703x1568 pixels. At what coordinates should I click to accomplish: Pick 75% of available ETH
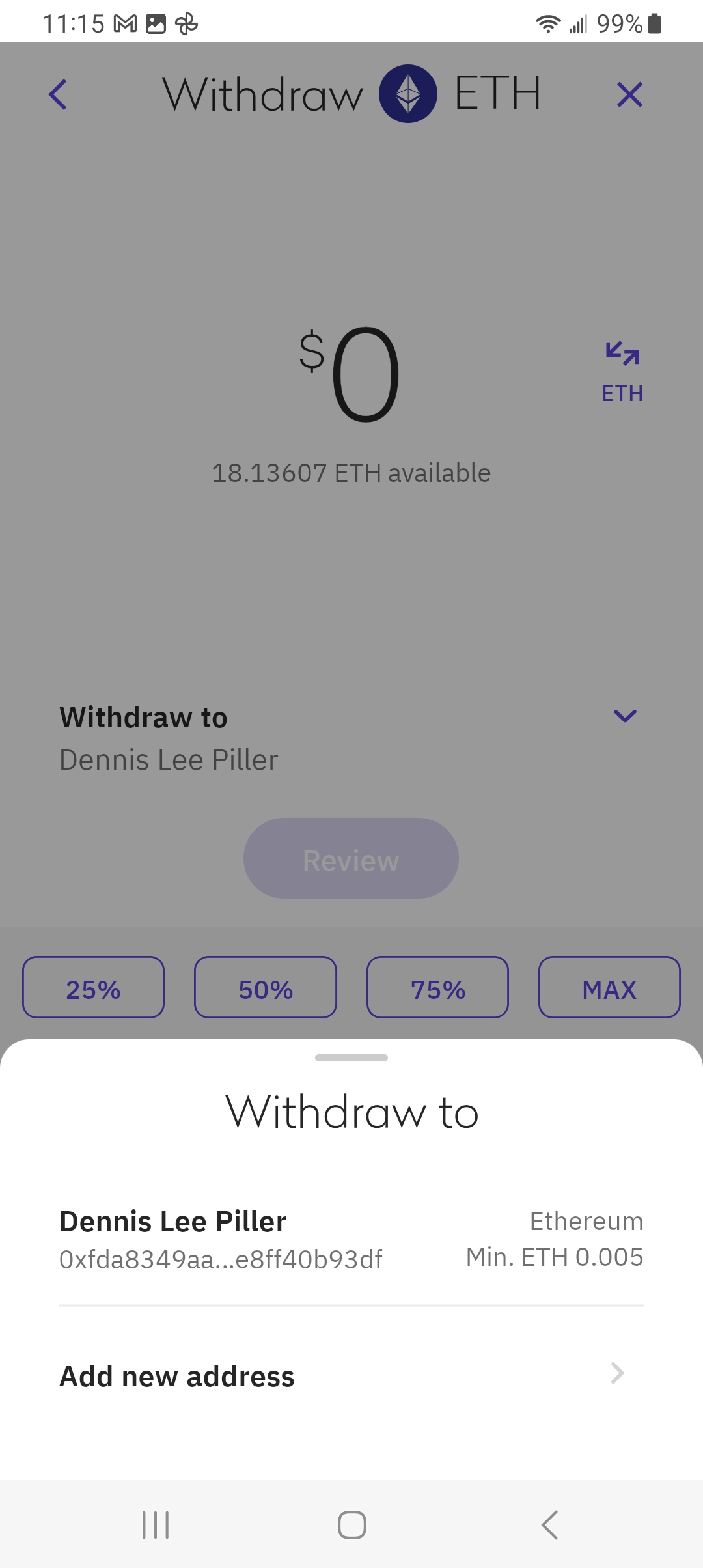[437, 987]
